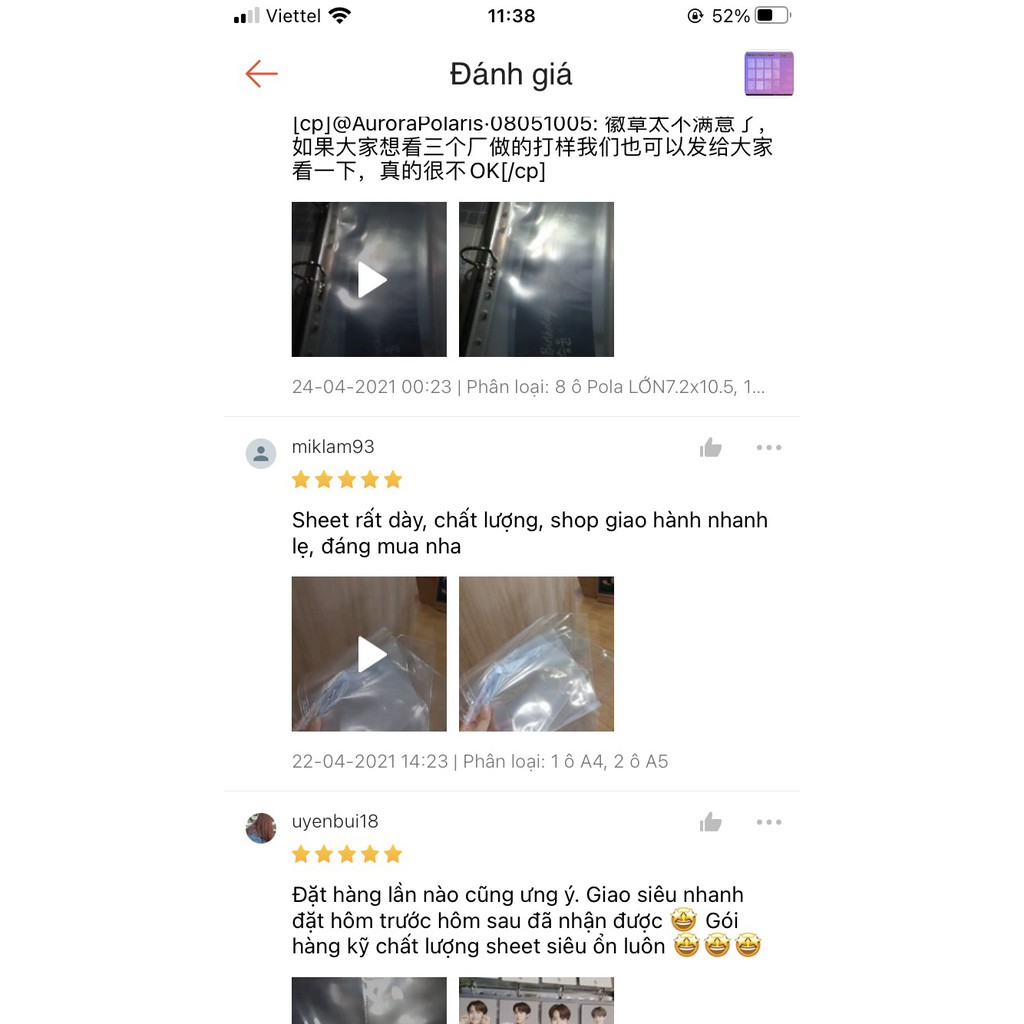
Task: Go back using the red arrow
Action: (261, 74)
